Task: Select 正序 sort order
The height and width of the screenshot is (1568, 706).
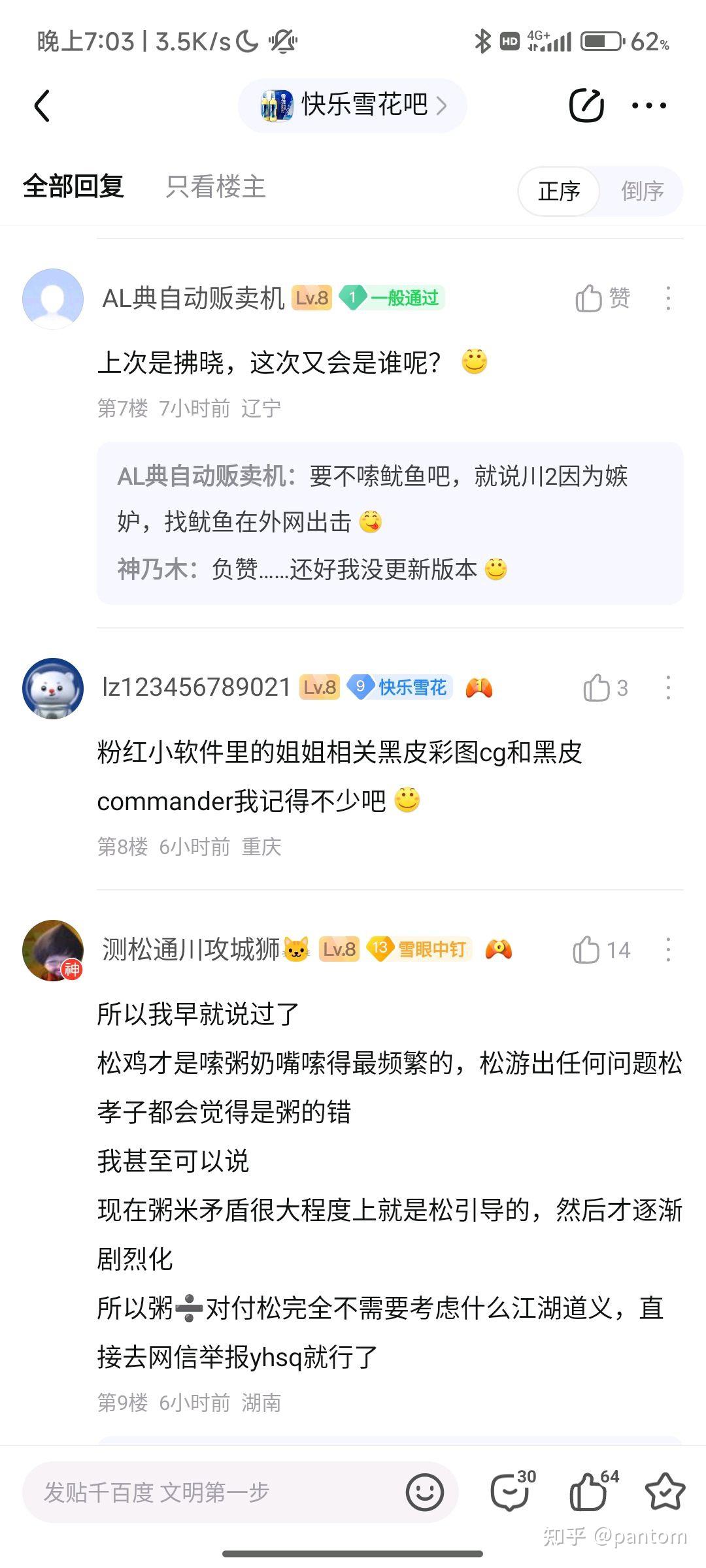Action: [x=559, y=191]
